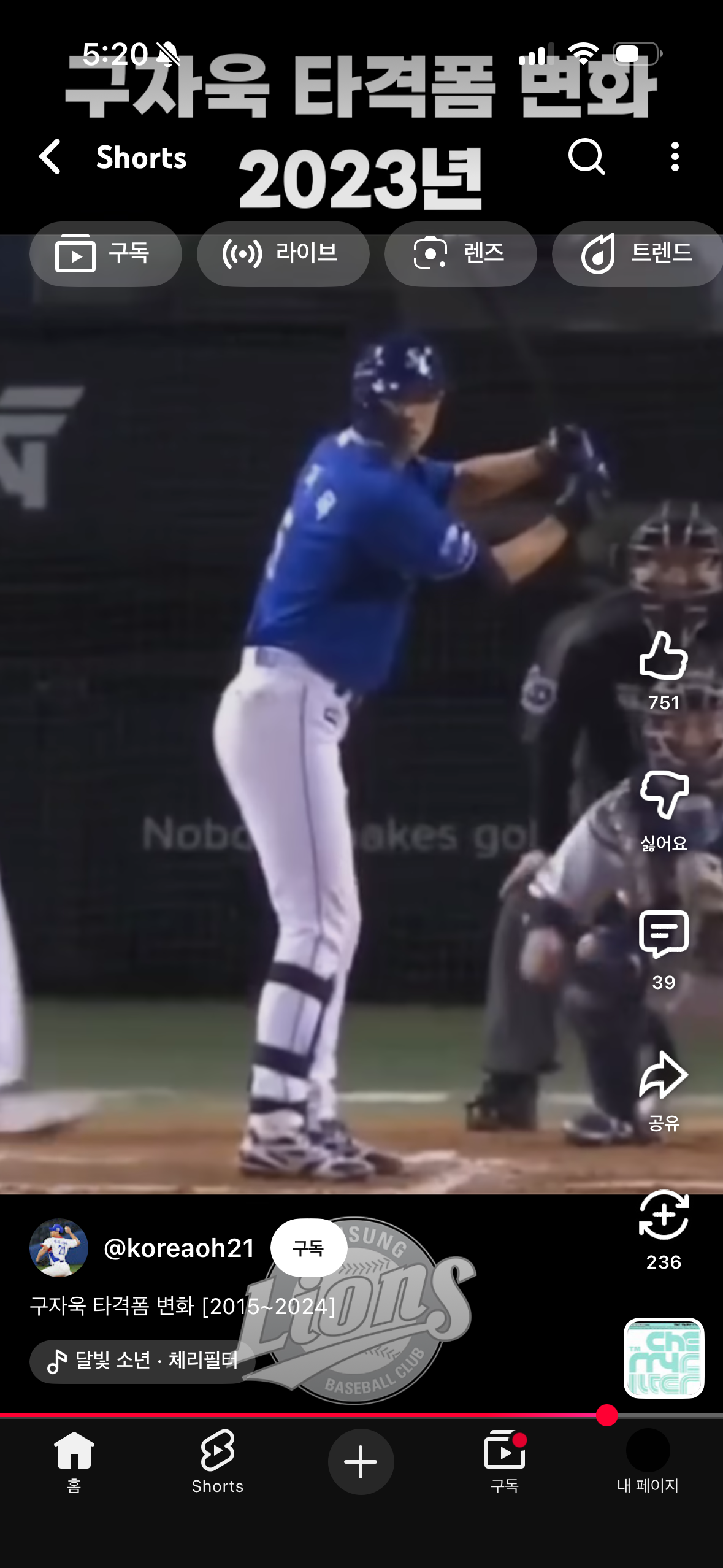Open the comments with 39 replies
Image resolution: width=723 pixels, height=1568 pixels.
664,935
